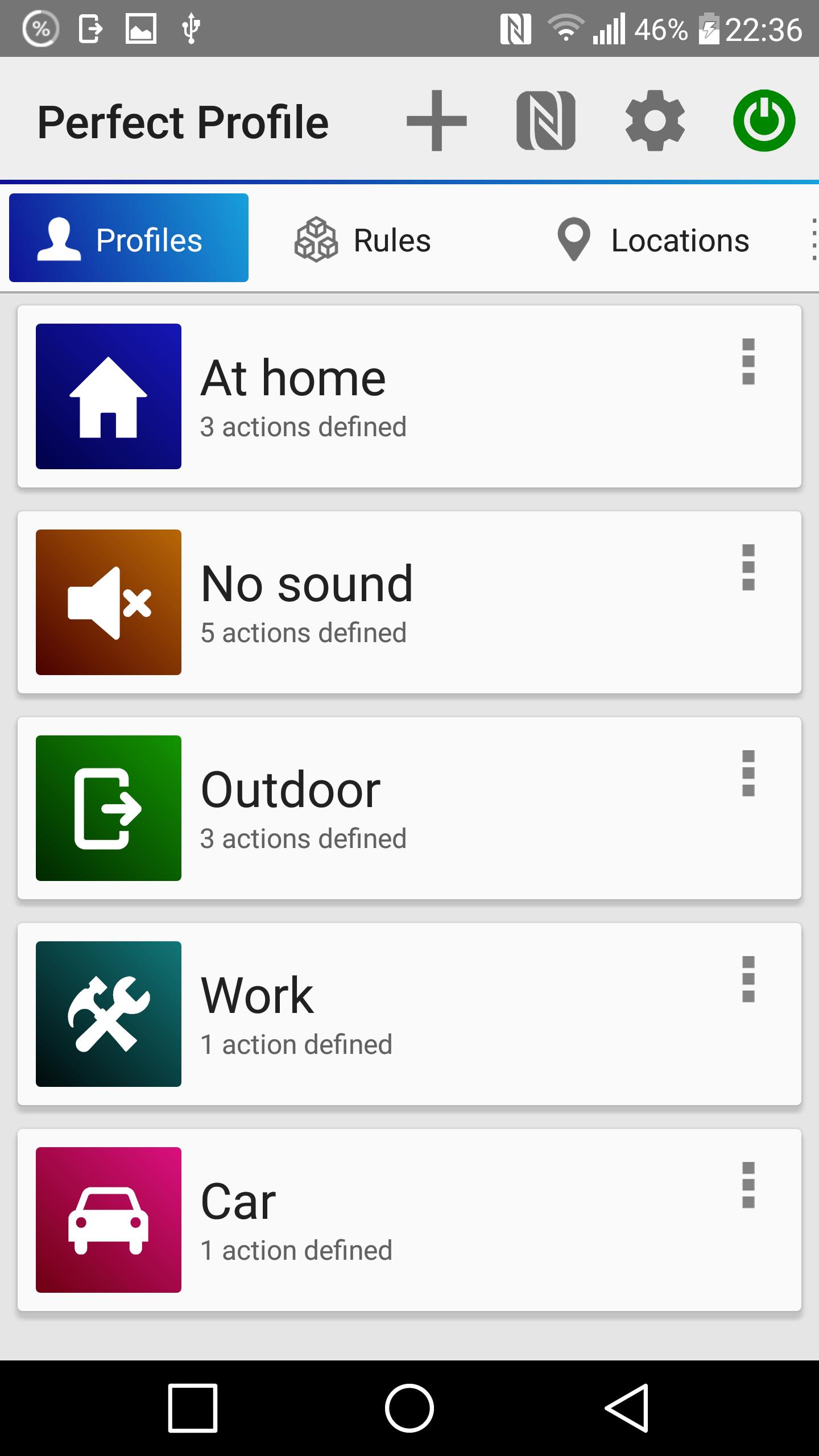Open the settings gear
819x1456 pixels.
click(x=655, y=121)
